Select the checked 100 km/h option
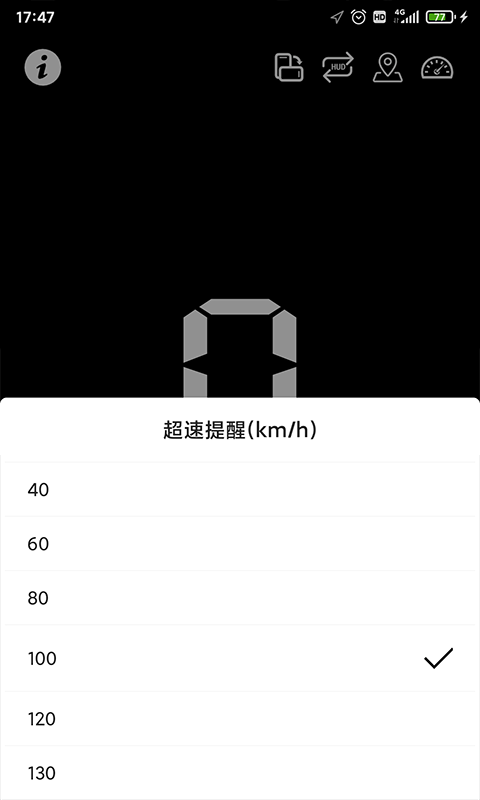Viewport: 480px width, 800px height. click(240, 658)
